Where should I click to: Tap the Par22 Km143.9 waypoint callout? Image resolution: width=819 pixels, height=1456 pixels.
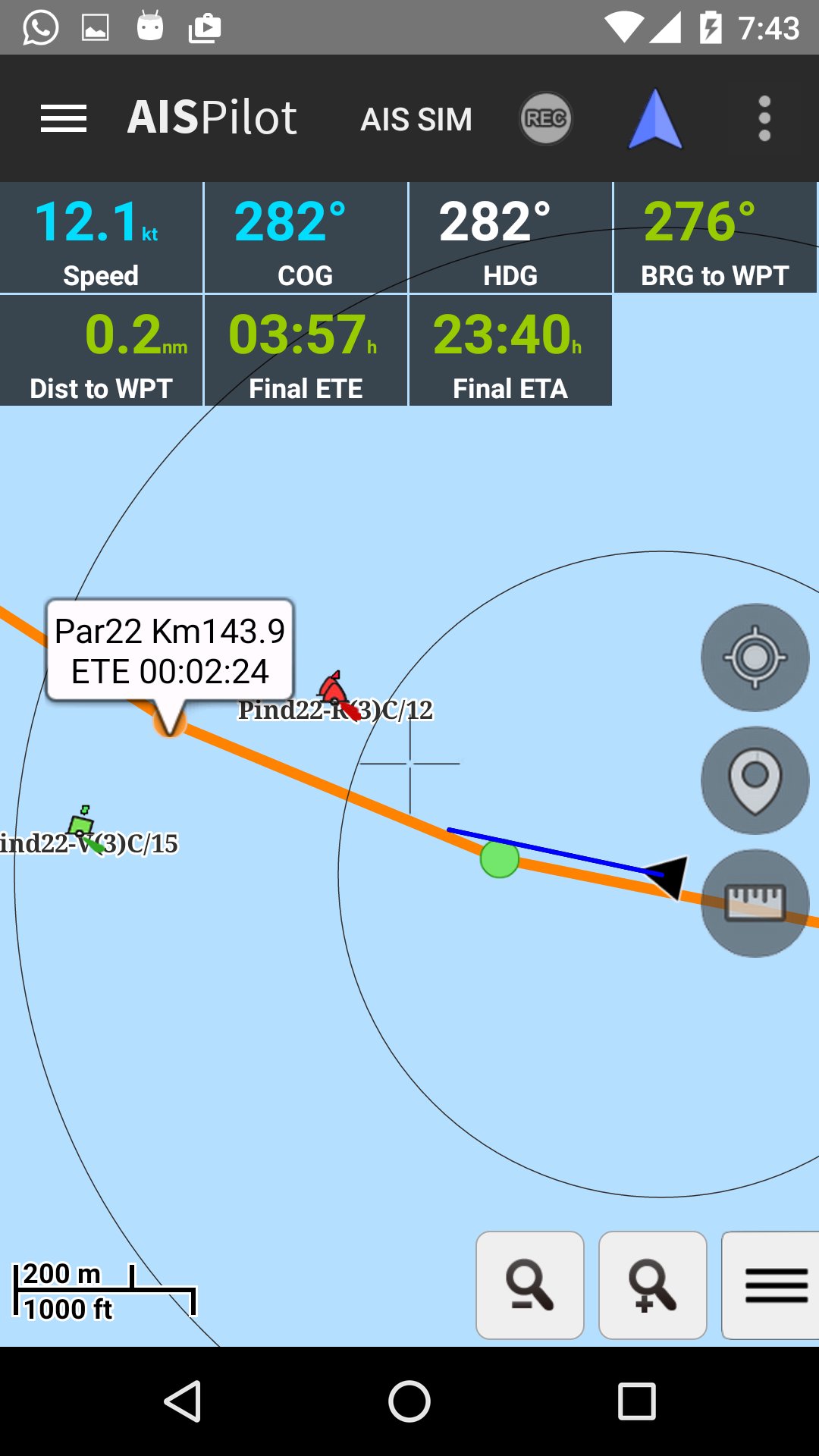170,651
